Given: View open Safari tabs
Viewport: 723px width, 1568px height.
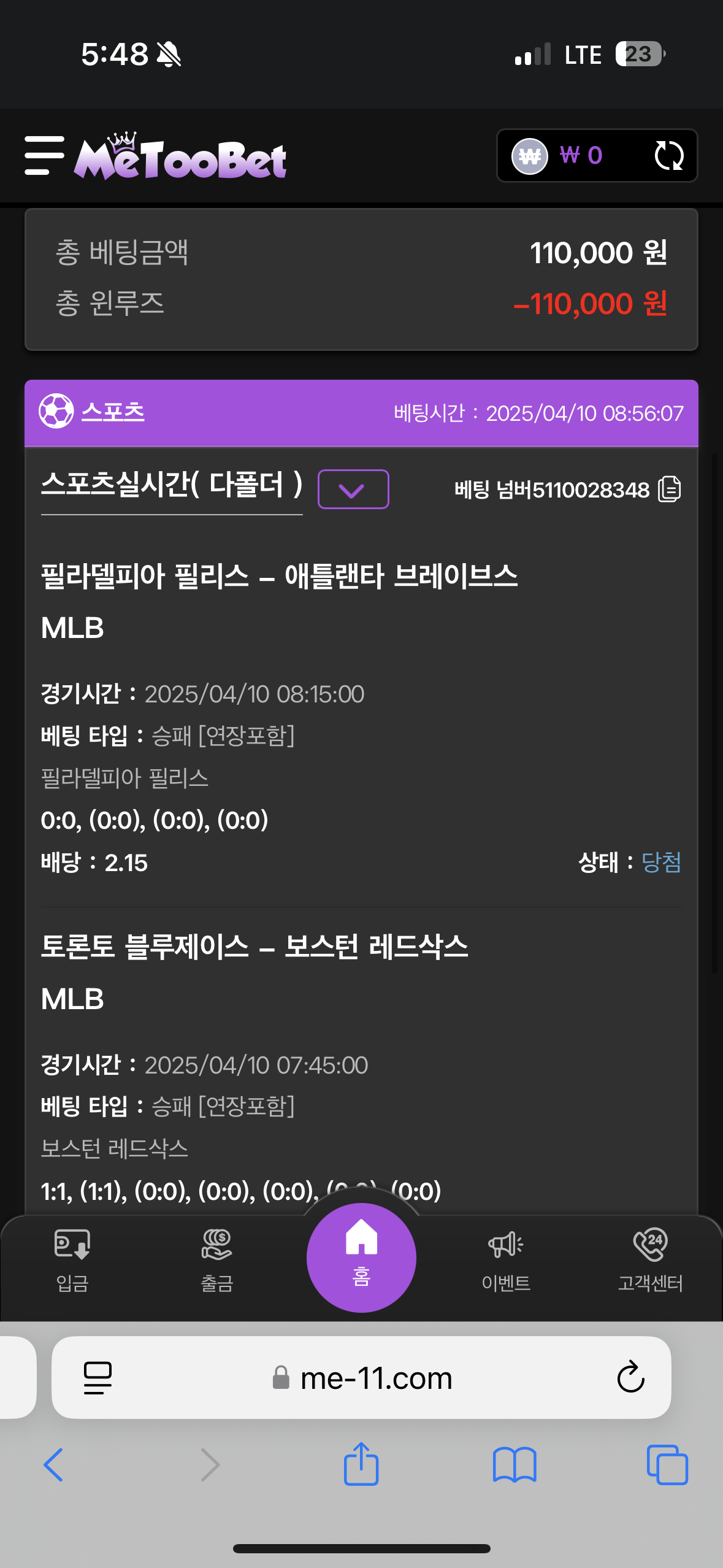Looking at the screenshot, I should pos(668,1465).
